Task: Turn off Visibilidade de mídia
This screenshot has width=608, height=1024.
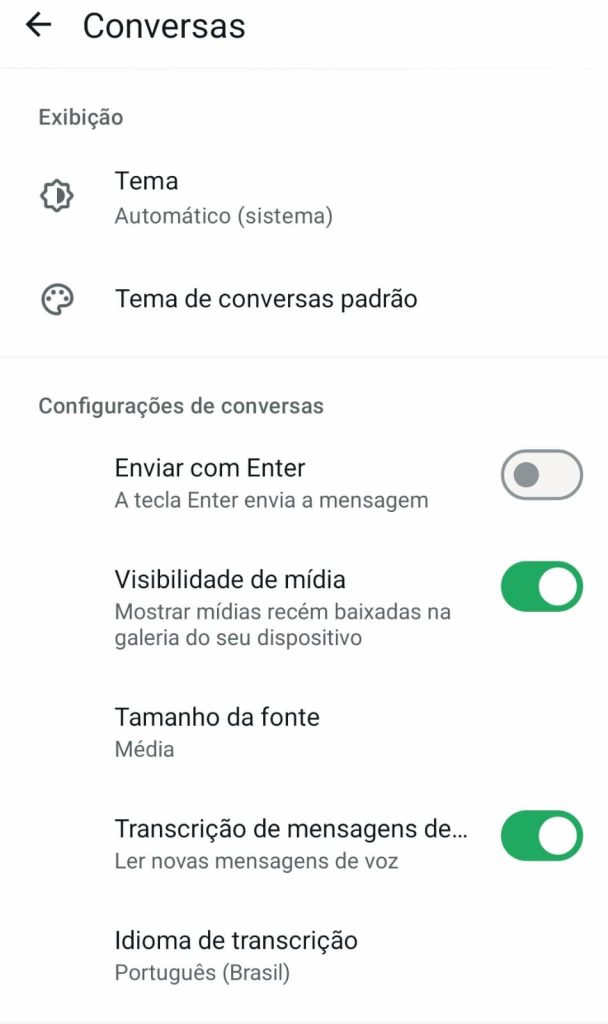Action: coord(541,586)
